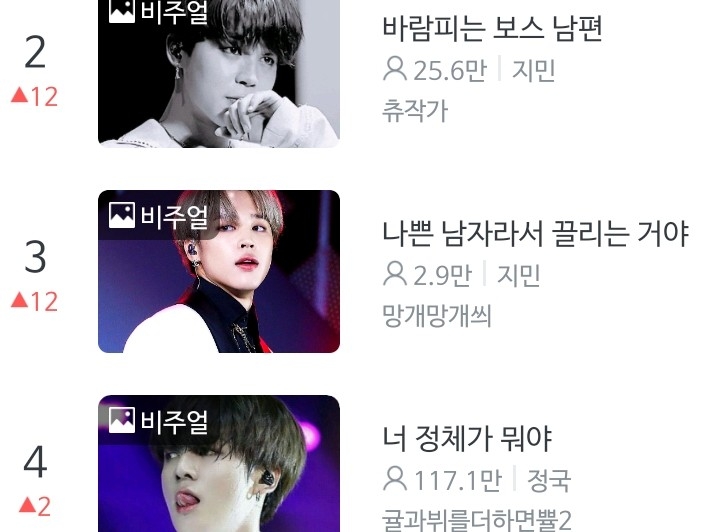Open the story 너 정체가 뭐야
Viewport: 709px width, 532px height.
tap(467, 439)
